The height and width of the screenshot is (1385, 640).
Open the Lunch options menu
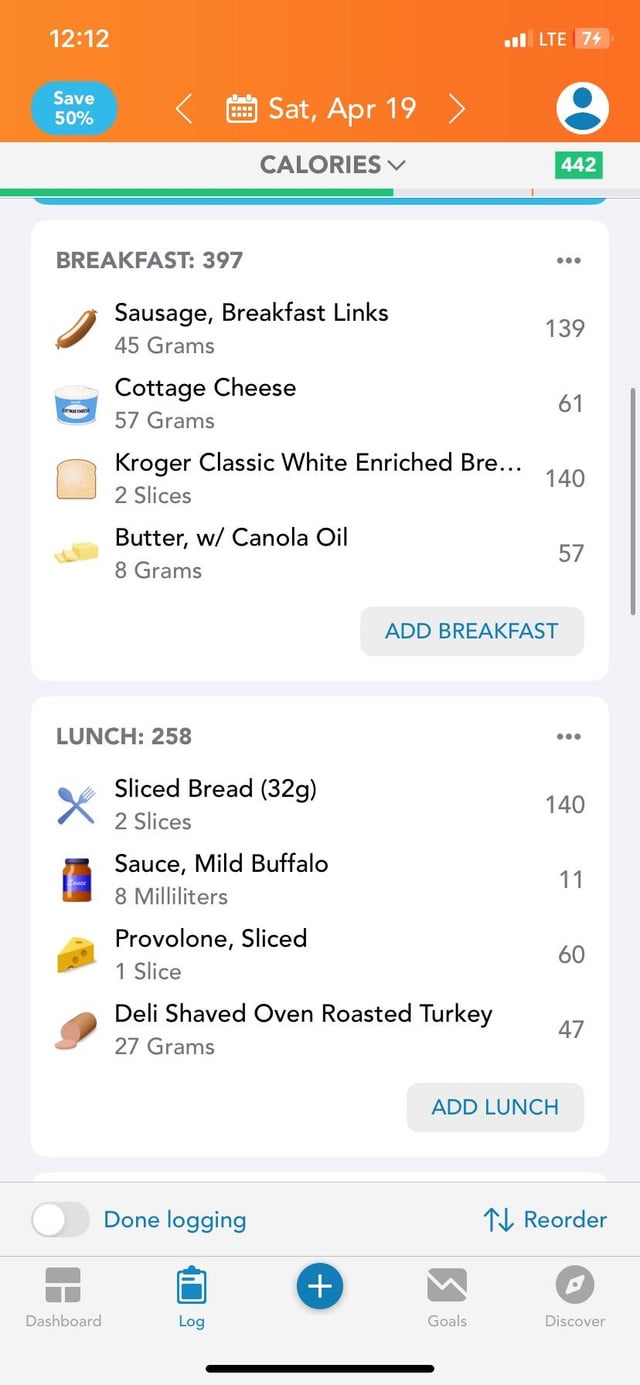pyautogui.click(x=568, y=737)
